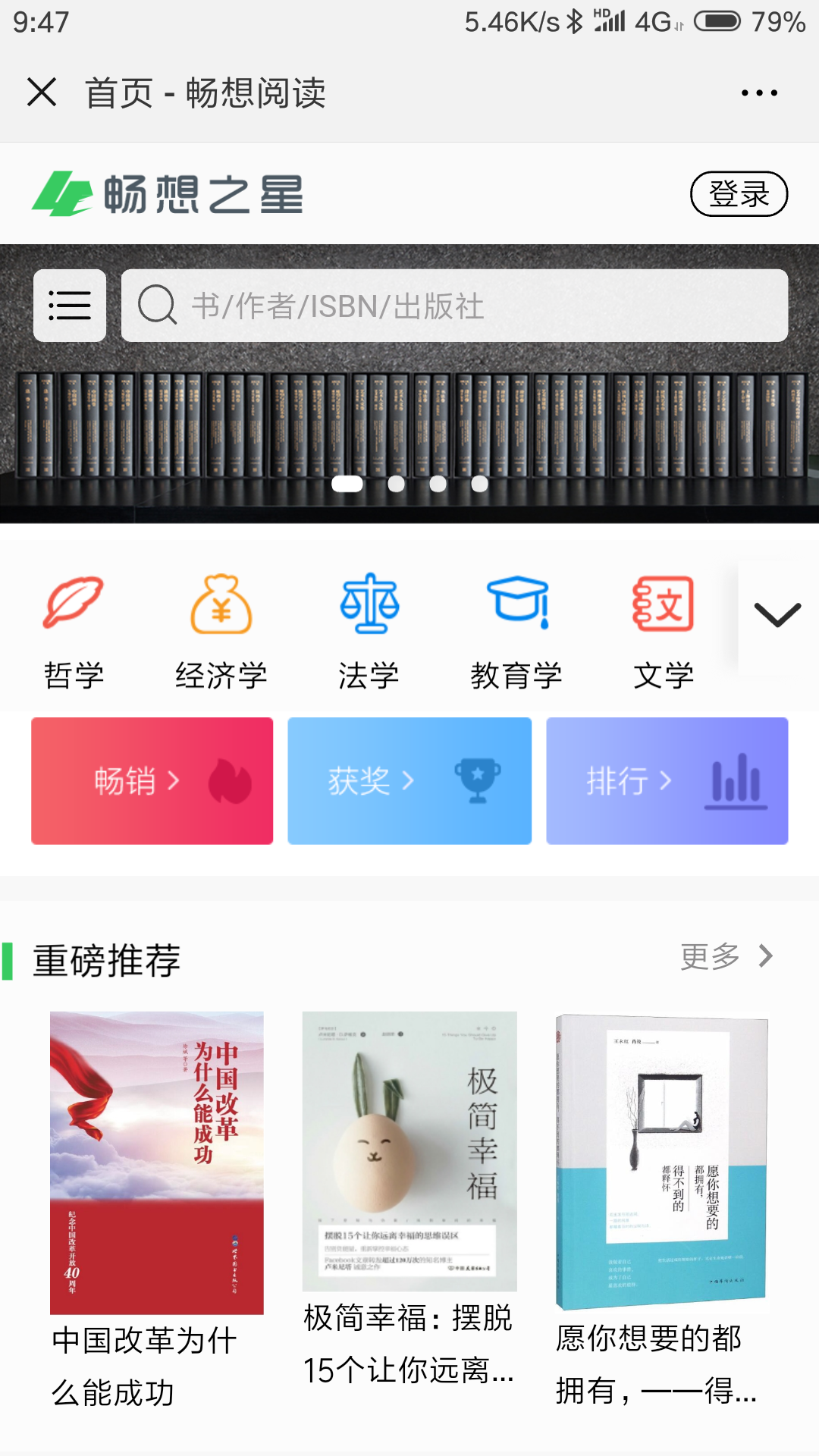Browse the 法学 category

[x=369, y=631]
